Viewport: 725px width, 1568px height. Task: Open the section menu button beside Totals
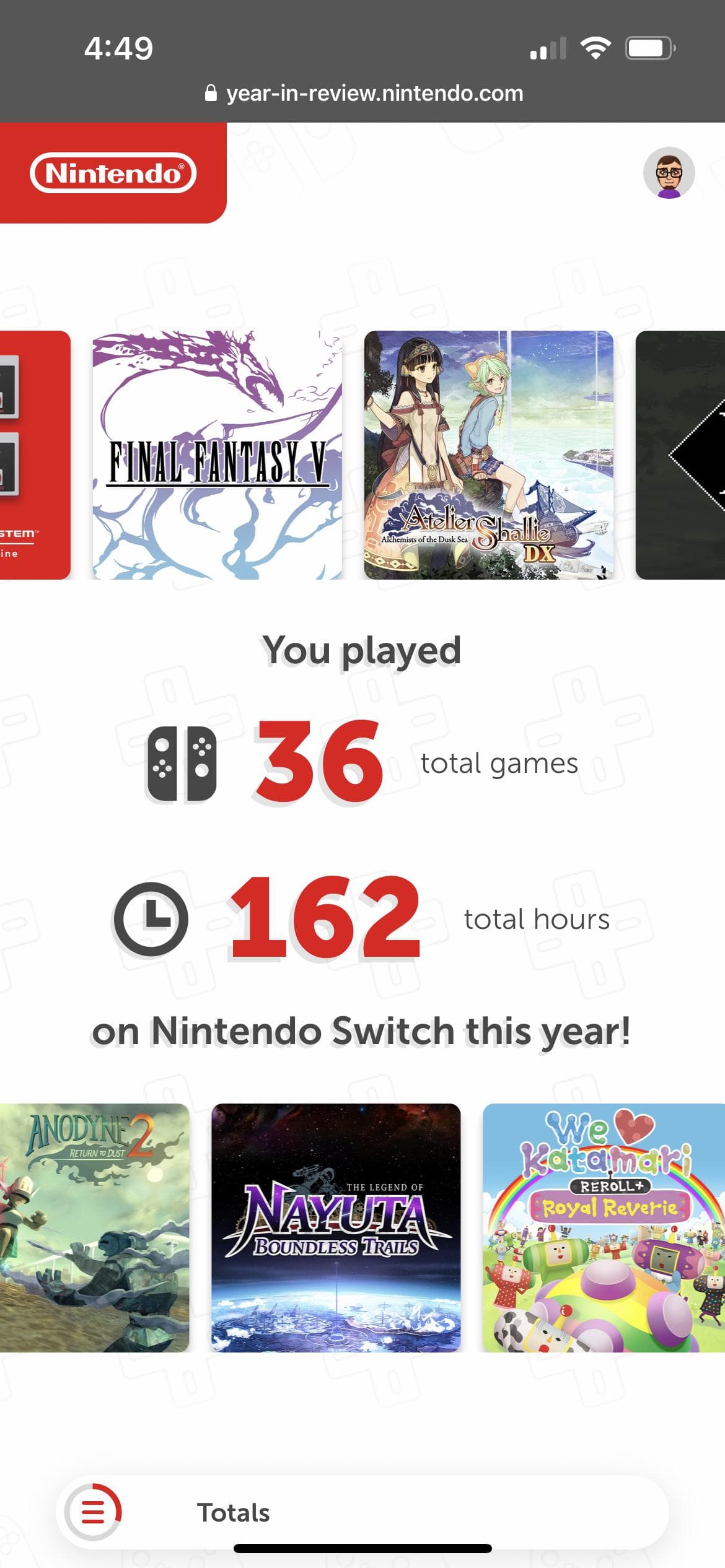[x=94, y=1512]
